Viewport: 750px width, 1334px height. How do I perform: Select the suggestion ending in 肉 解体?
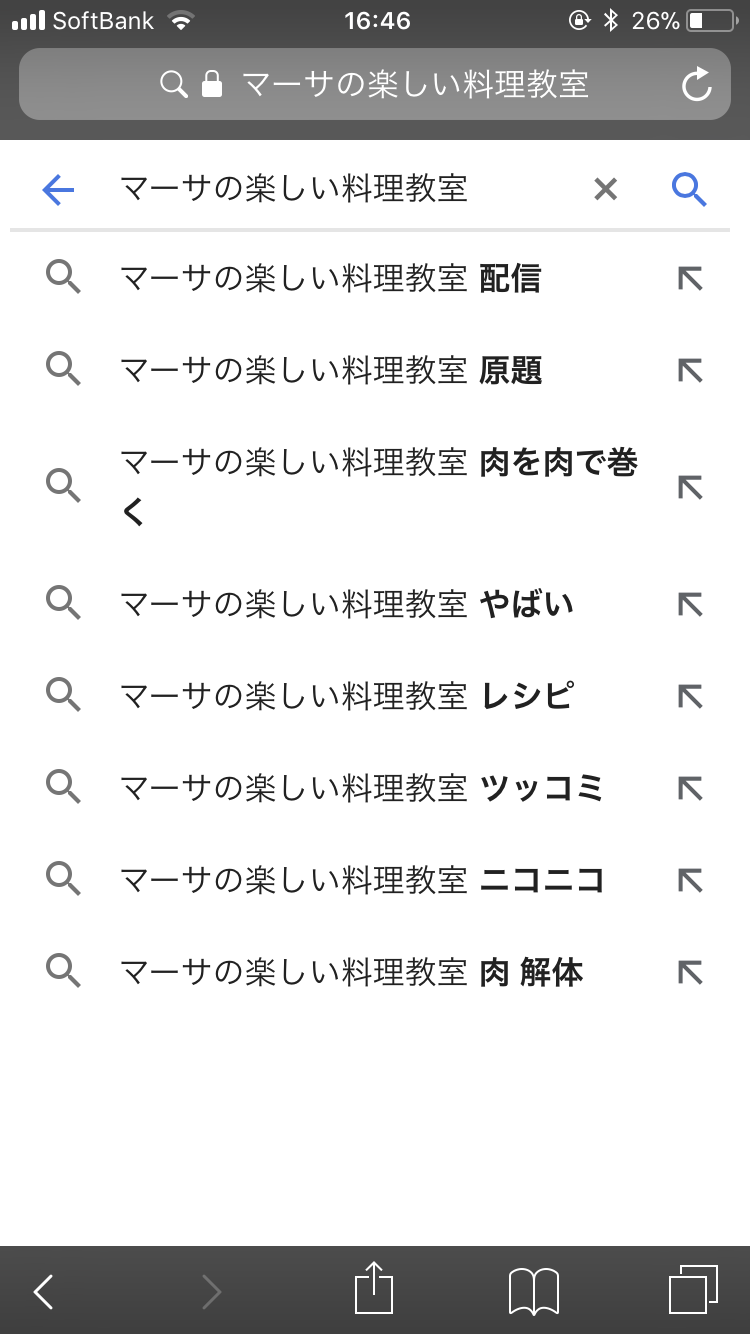click(350, 971)
